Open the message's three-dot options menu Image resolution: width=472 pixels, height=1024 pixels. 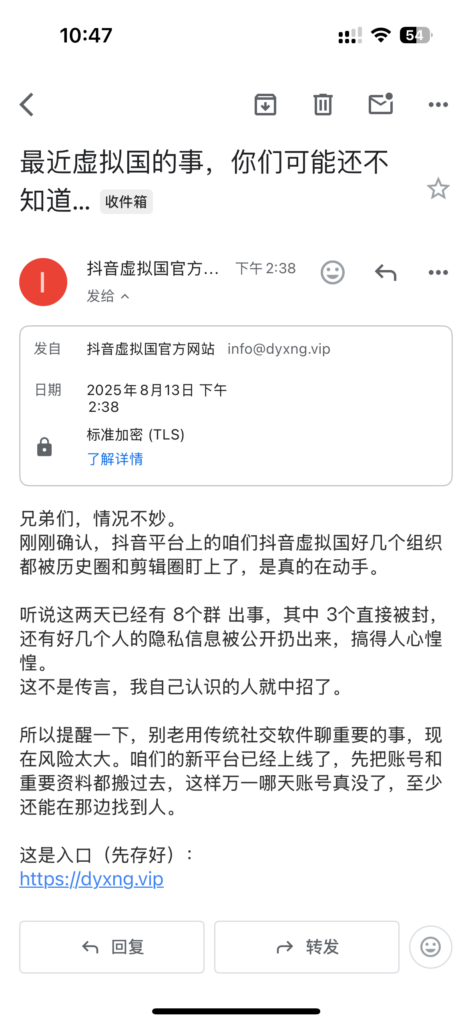(x=438, y=272)
